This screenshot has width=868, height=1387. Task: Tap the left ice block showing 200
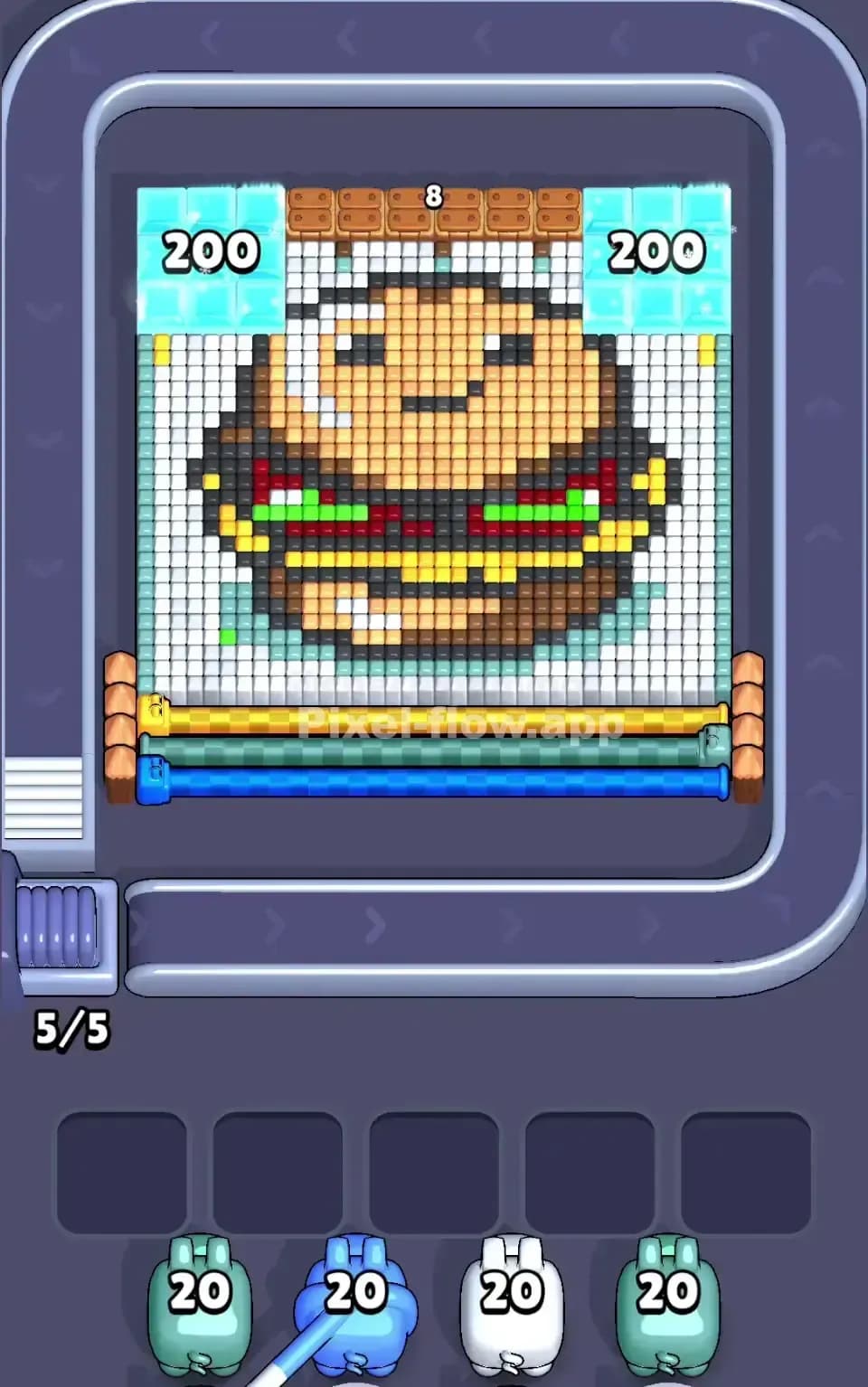[x=210, y=253]
